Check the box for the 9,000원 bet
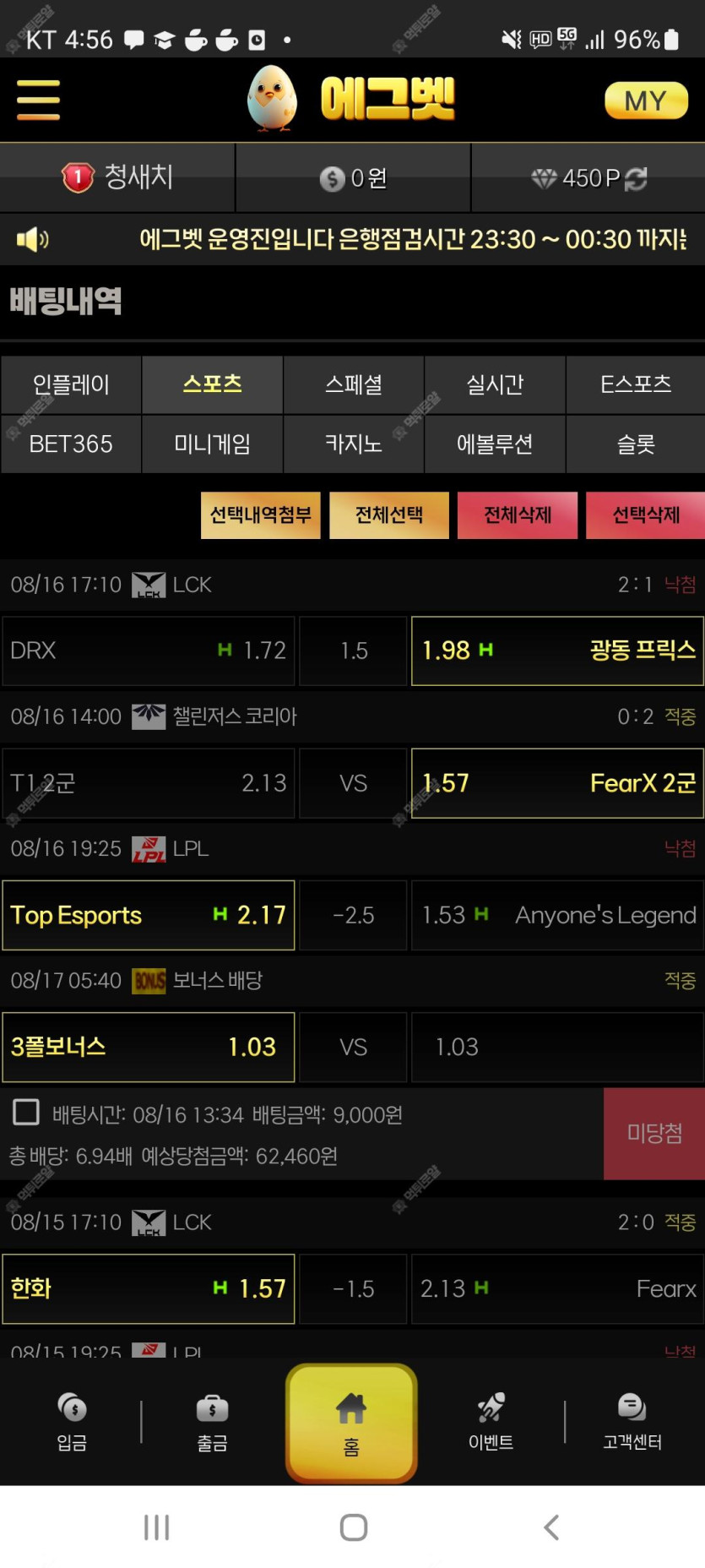The height and width of the screenshot is (1568, 705). coord(26,1112)
